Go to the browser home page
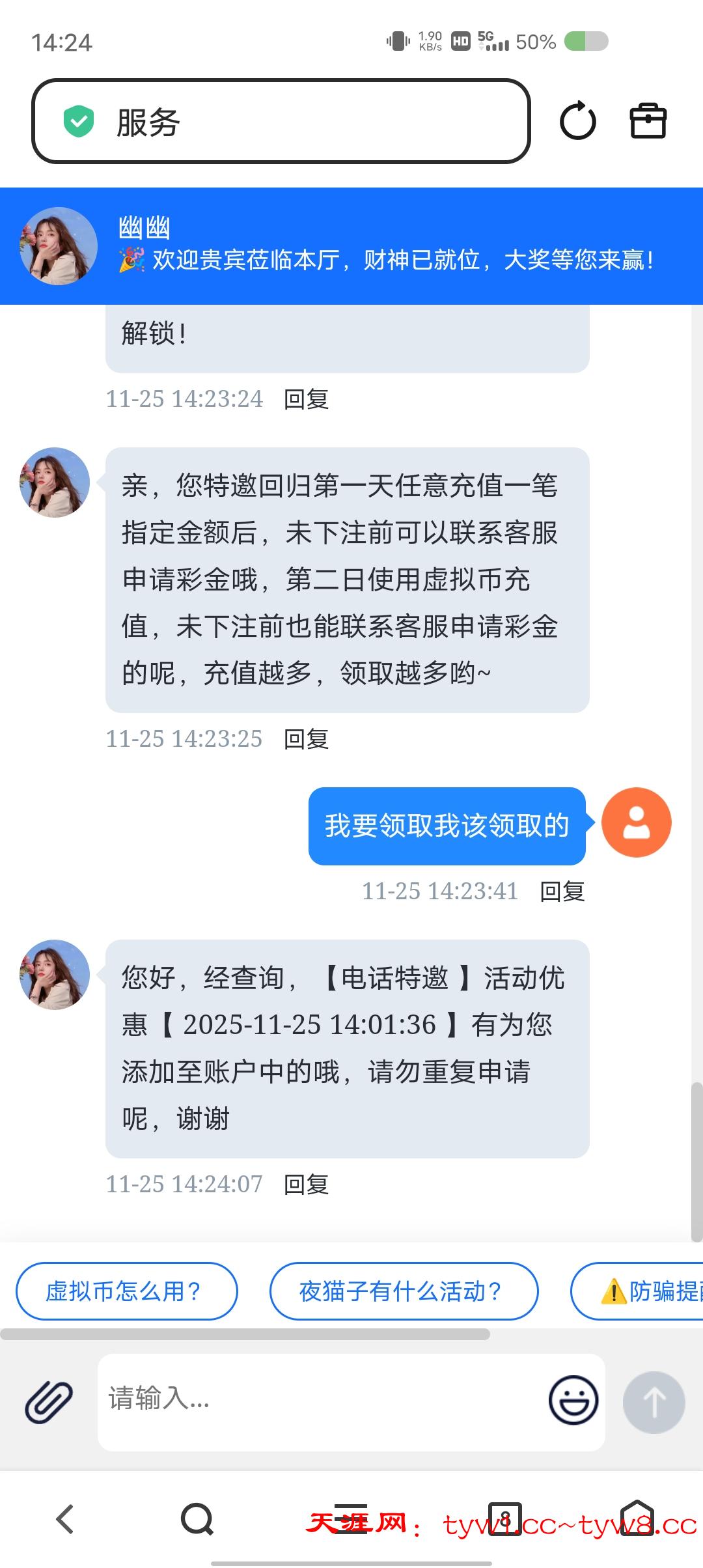703x1568 pixels. 637,1519
